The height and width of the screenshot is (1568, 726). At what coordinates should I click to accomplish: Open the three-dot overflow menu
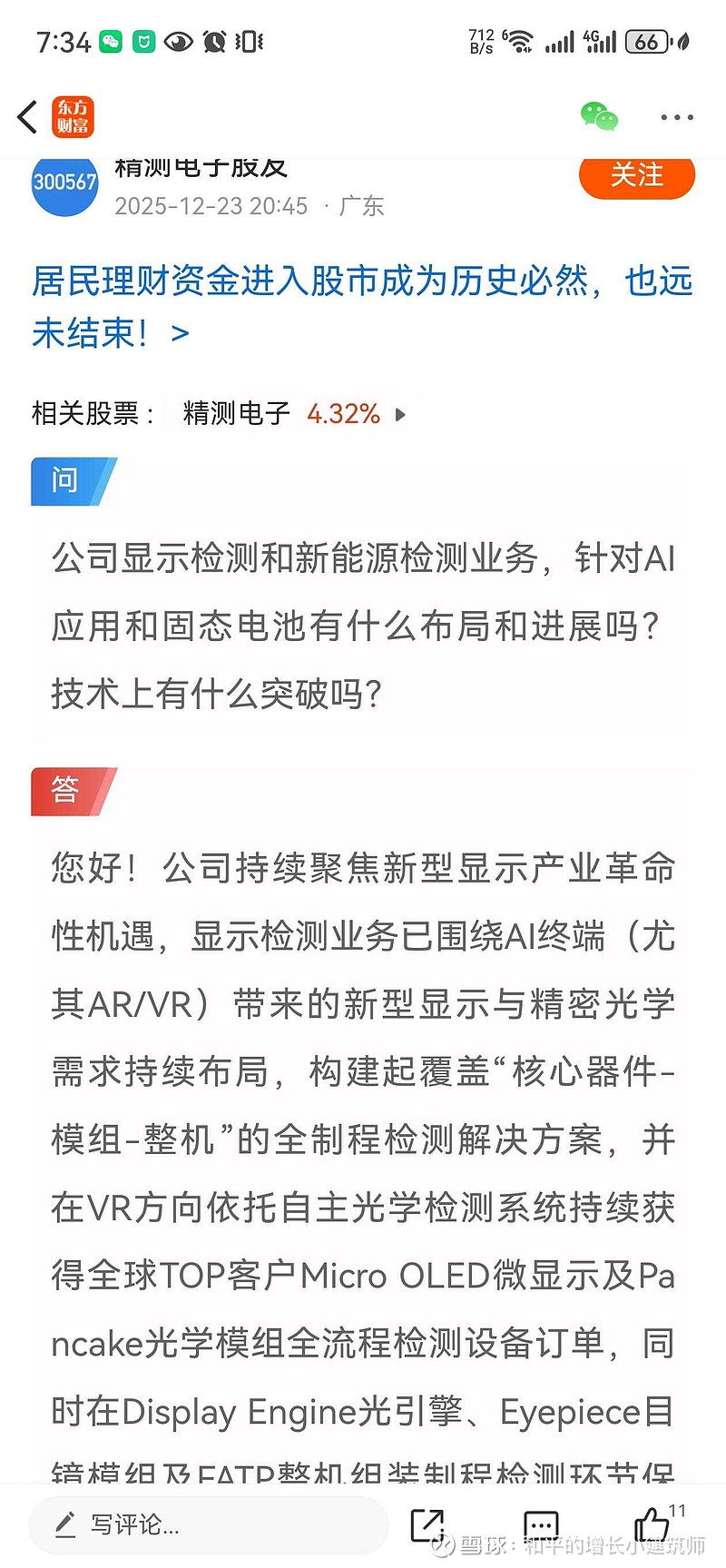click(x=675, y=117)
